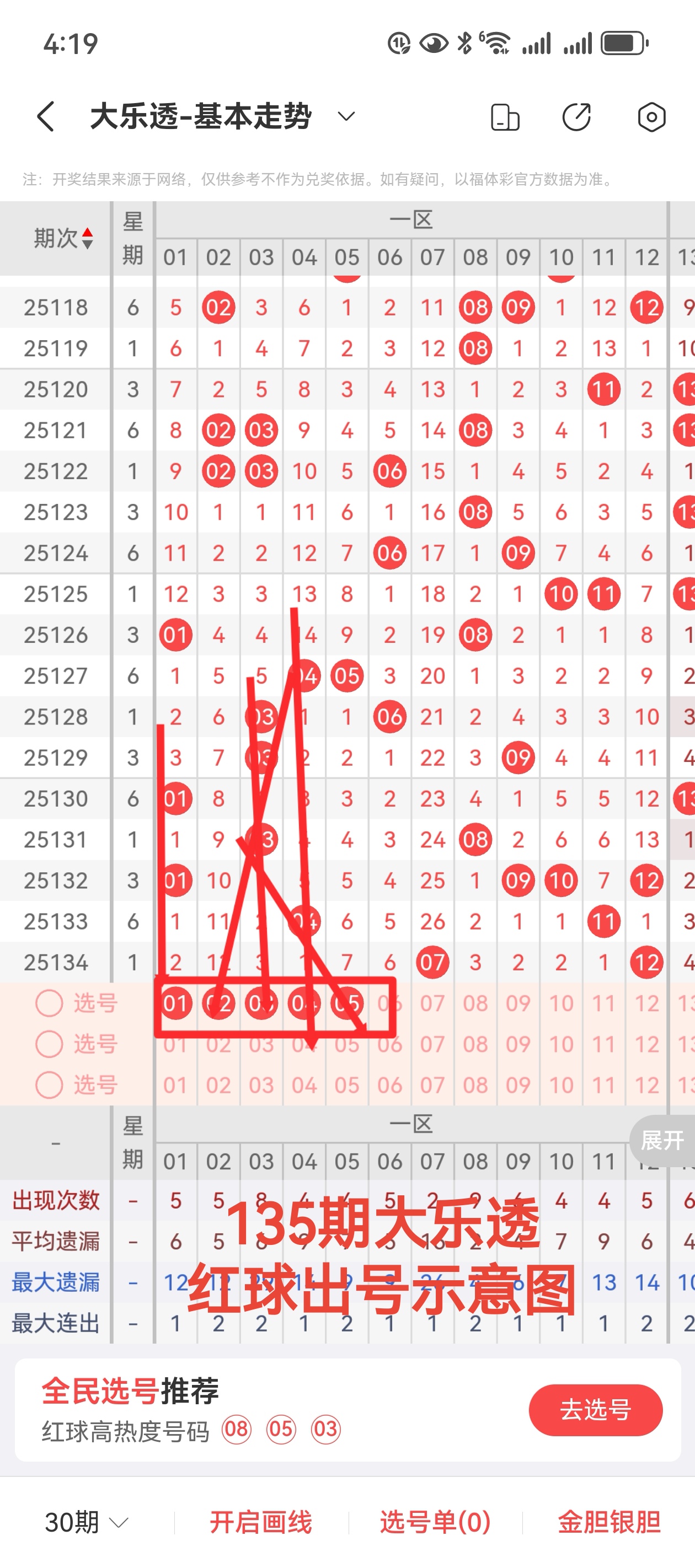695x1568 pixels.
Task: Enable line drawing with 开启画线
Action: (x=261, y=1522)
